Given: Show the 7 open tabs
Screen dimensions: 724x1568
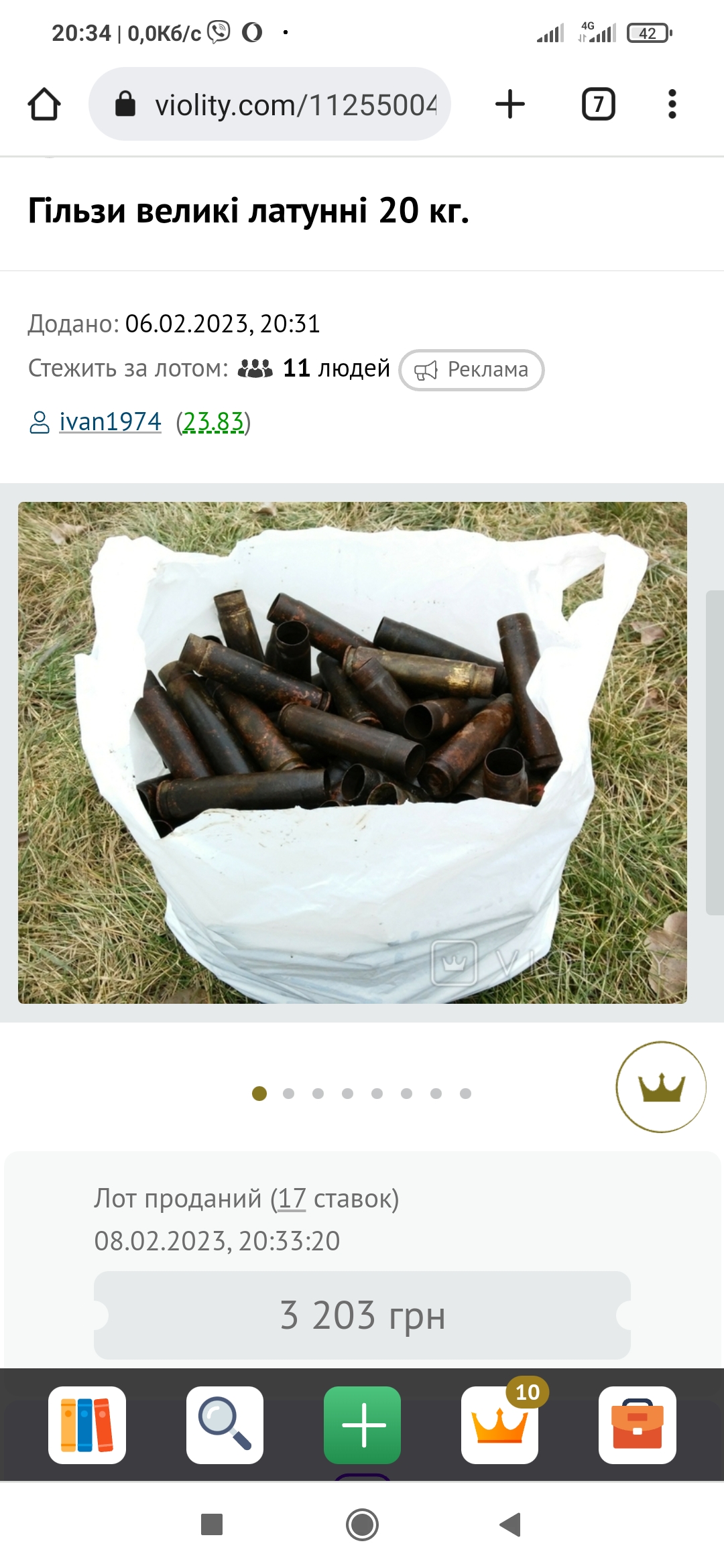Looking at the screenshot, I should [599, 105].
